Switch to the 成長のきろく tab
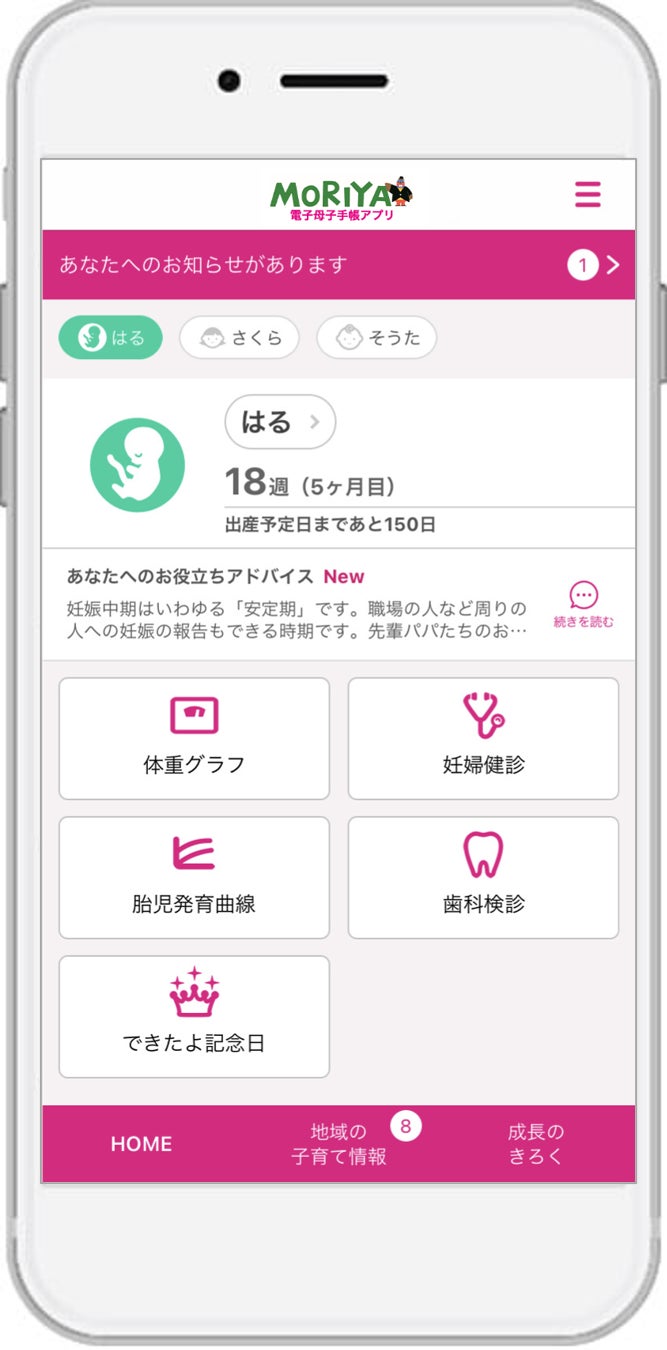Viewport: 667px width, 1350px height. point(535,1144)
